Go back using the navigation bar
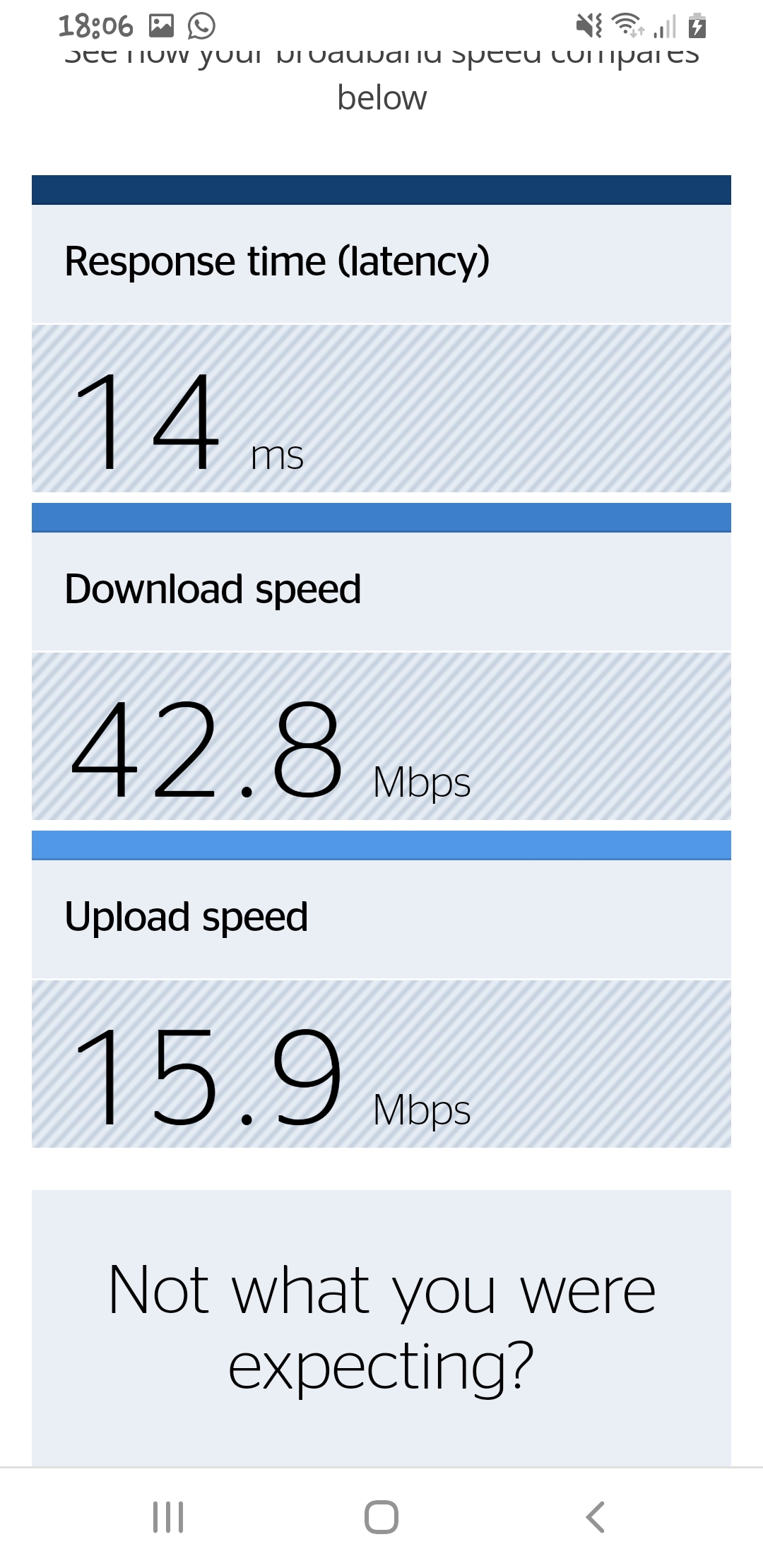The image size is (763, 1568). pos(595,1517)
